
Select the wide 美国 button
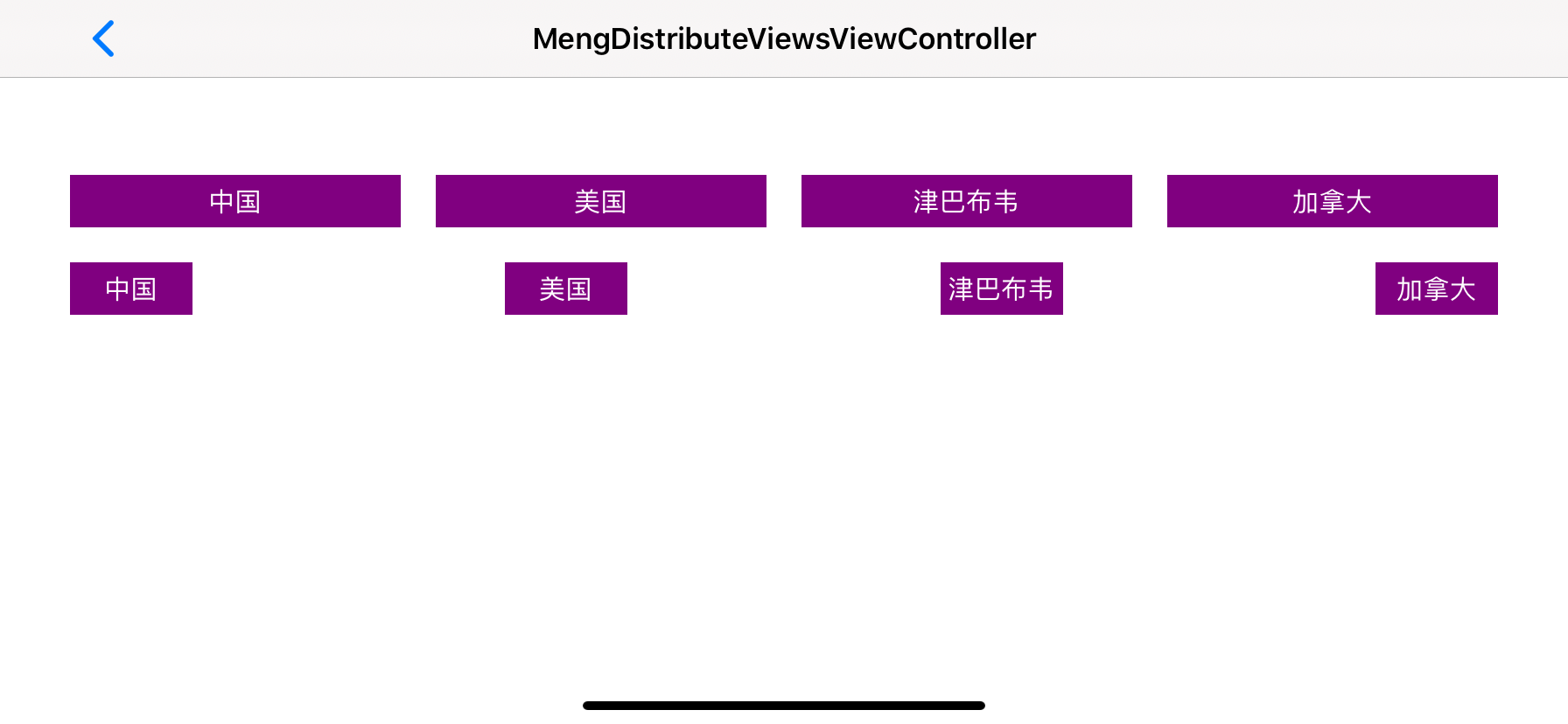click(601, 201)
